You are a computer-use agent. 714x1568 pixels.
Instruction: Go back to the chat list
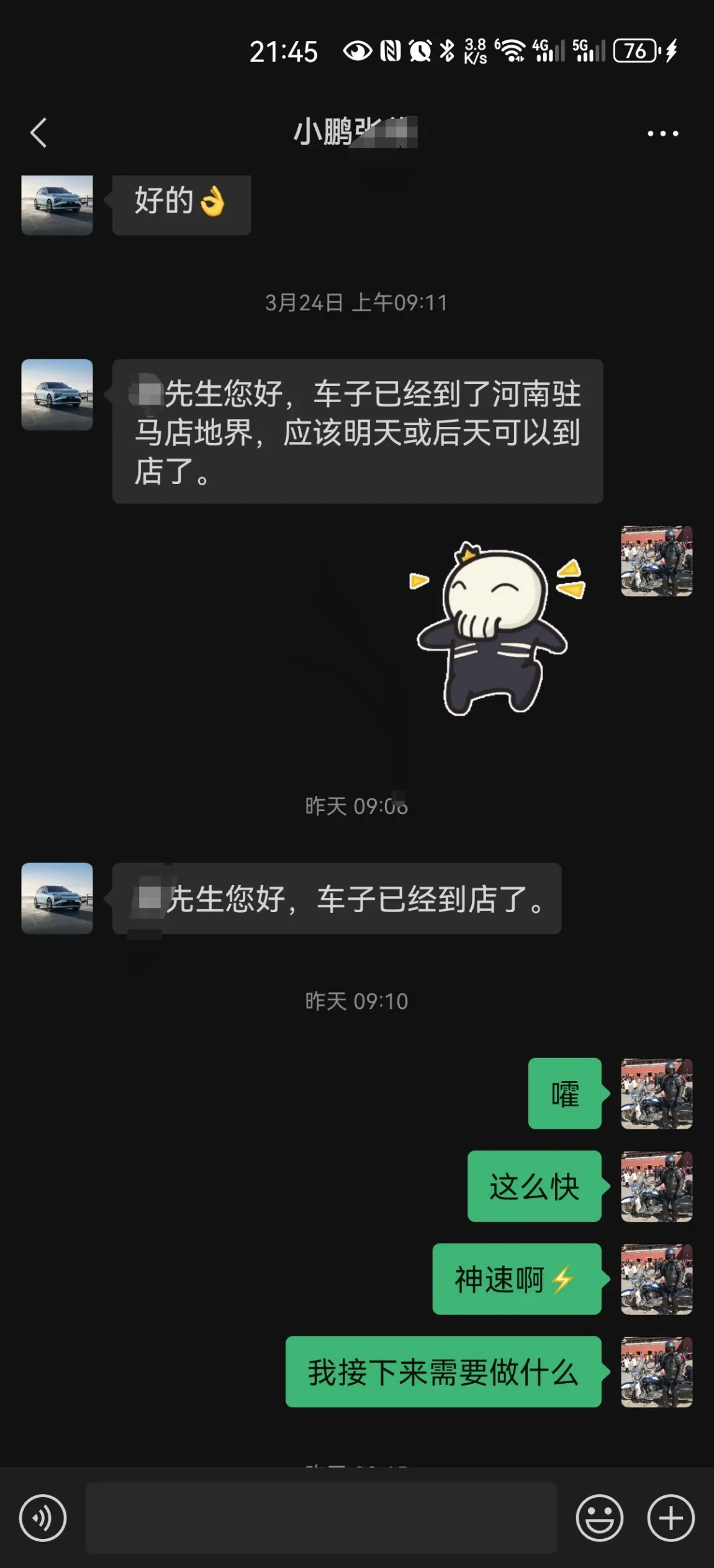click(38, 133)
